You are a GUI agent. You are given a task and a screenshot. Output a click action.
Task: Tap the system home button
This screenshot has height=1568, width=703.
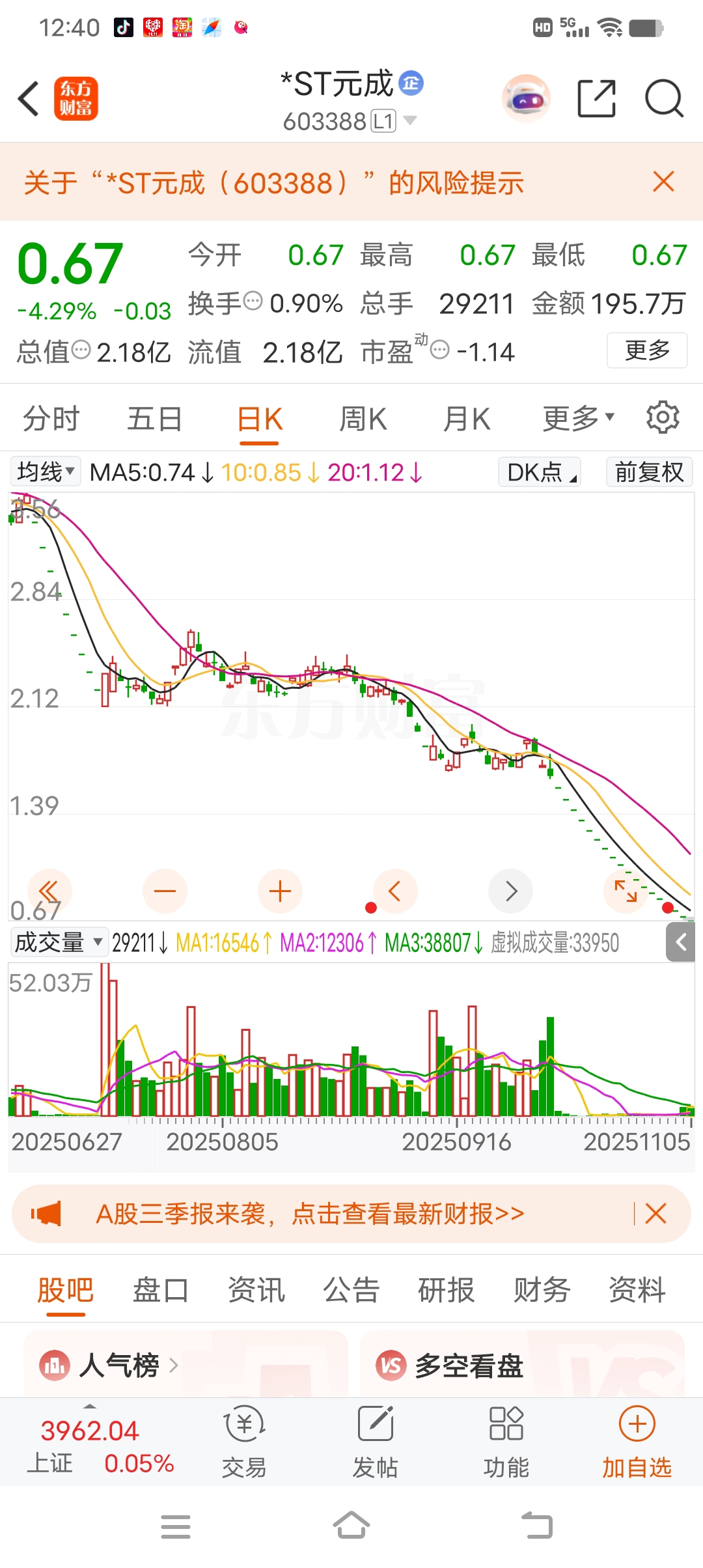point(351,1525)
